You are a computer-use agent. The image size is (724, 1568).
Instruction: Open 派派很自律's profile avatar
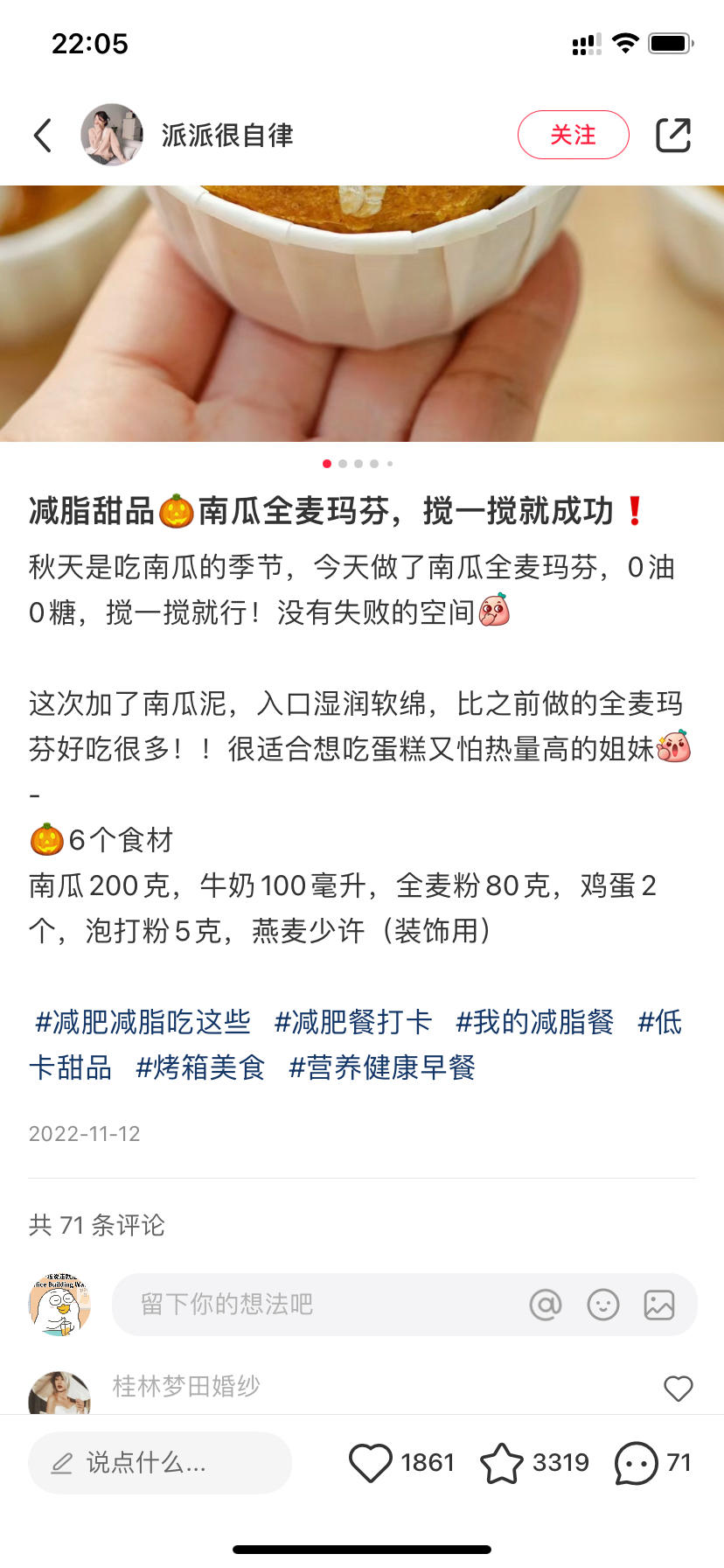(112, 135)
